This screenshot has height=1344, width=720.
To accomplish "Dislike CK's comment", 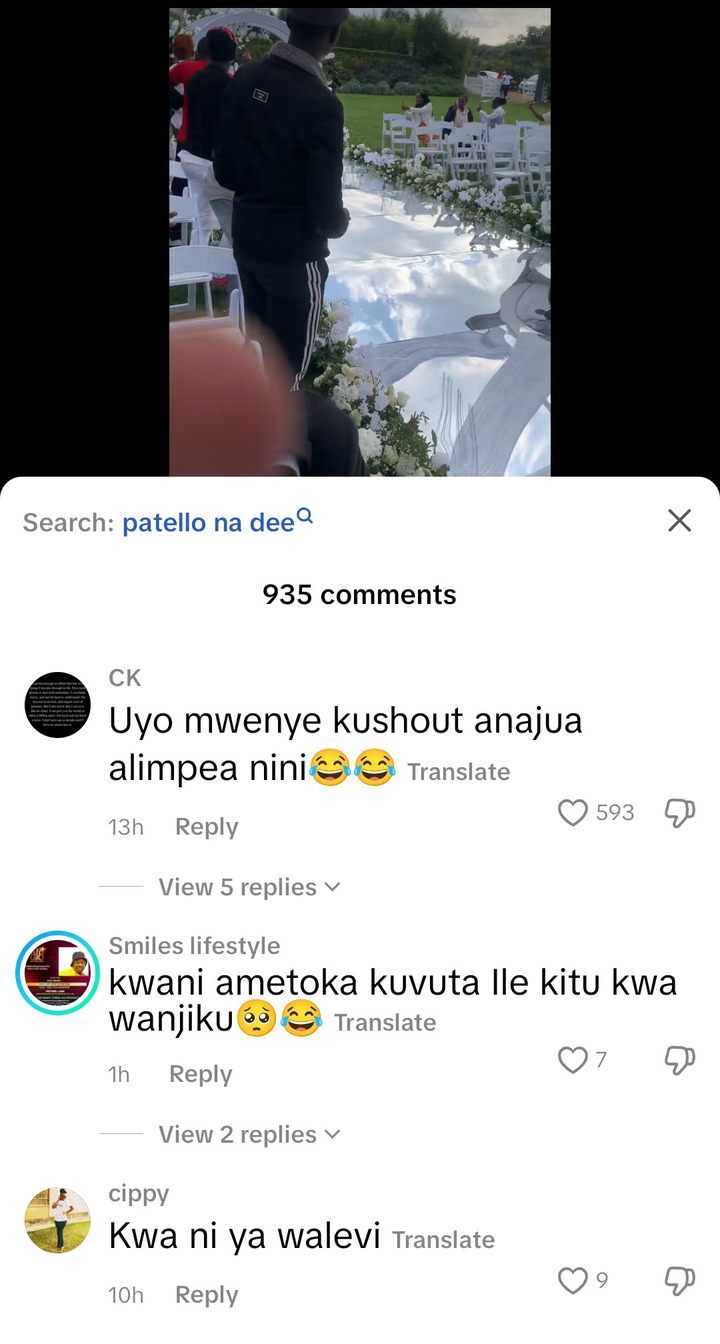I will pyautogui.click(x=679, y=813).
